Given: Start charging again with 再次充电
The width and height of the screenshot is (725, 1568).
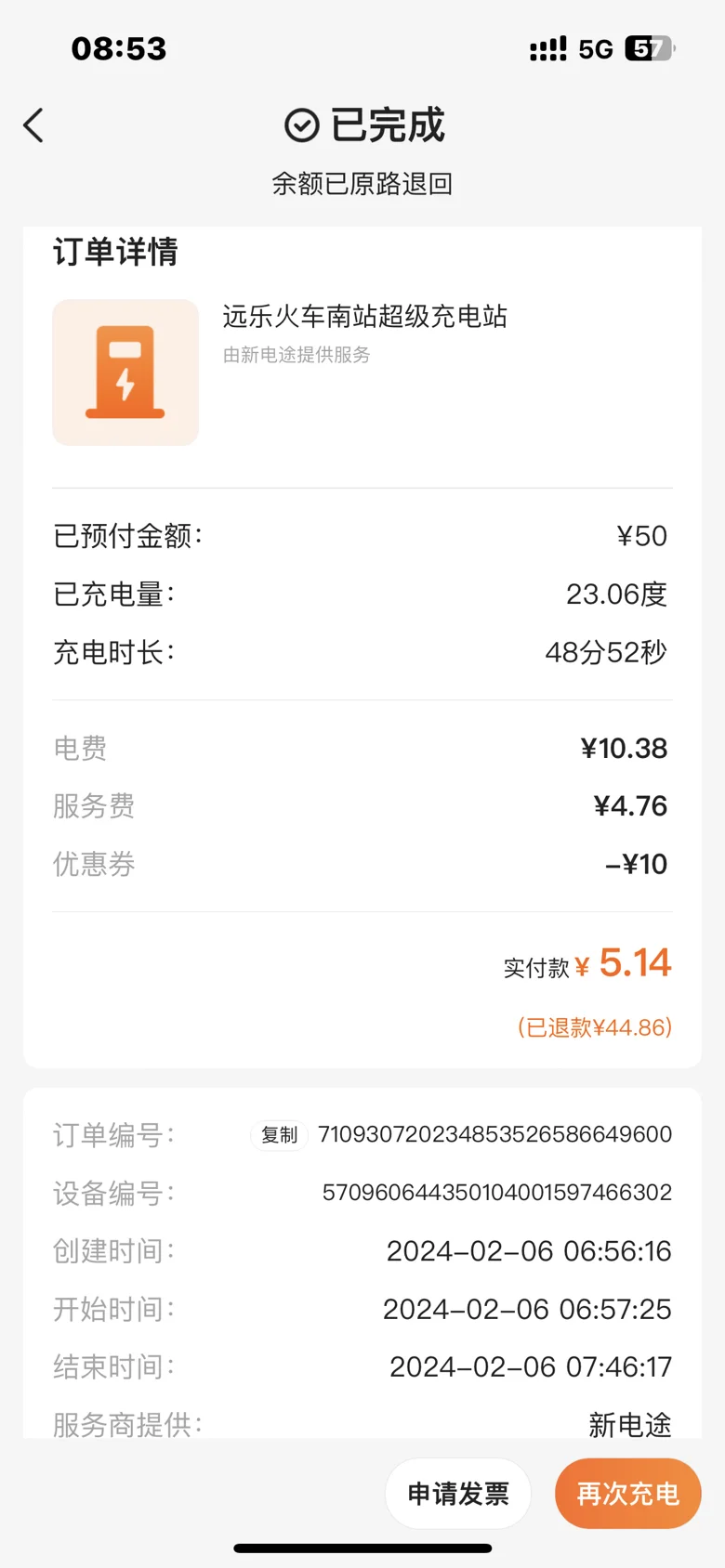Looking at the screenshot, I should coord(627,1494).
